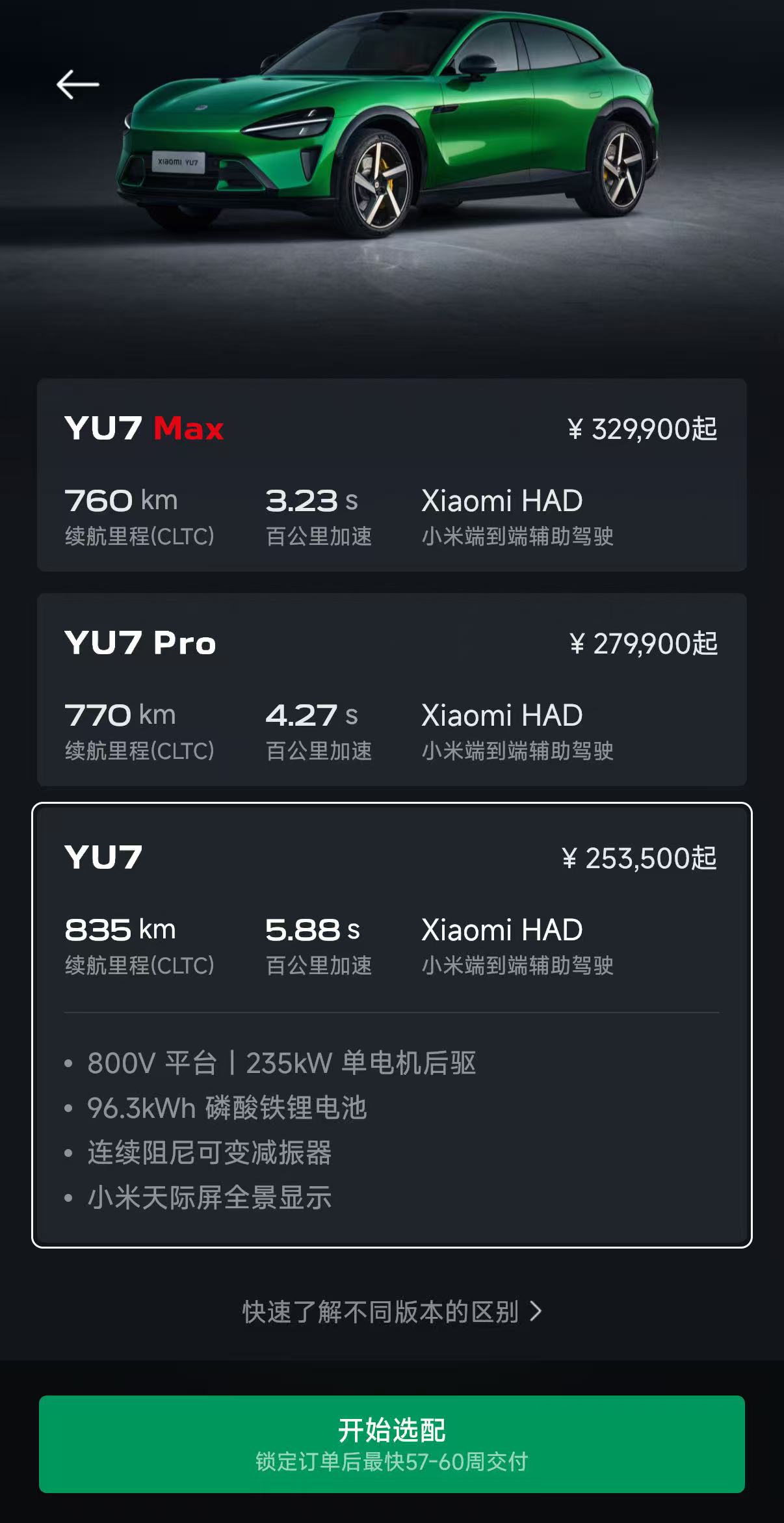Go back using the arrow icon
Image resolution: width=784 pixels, height=1523 pixels.
pos(77,85)
